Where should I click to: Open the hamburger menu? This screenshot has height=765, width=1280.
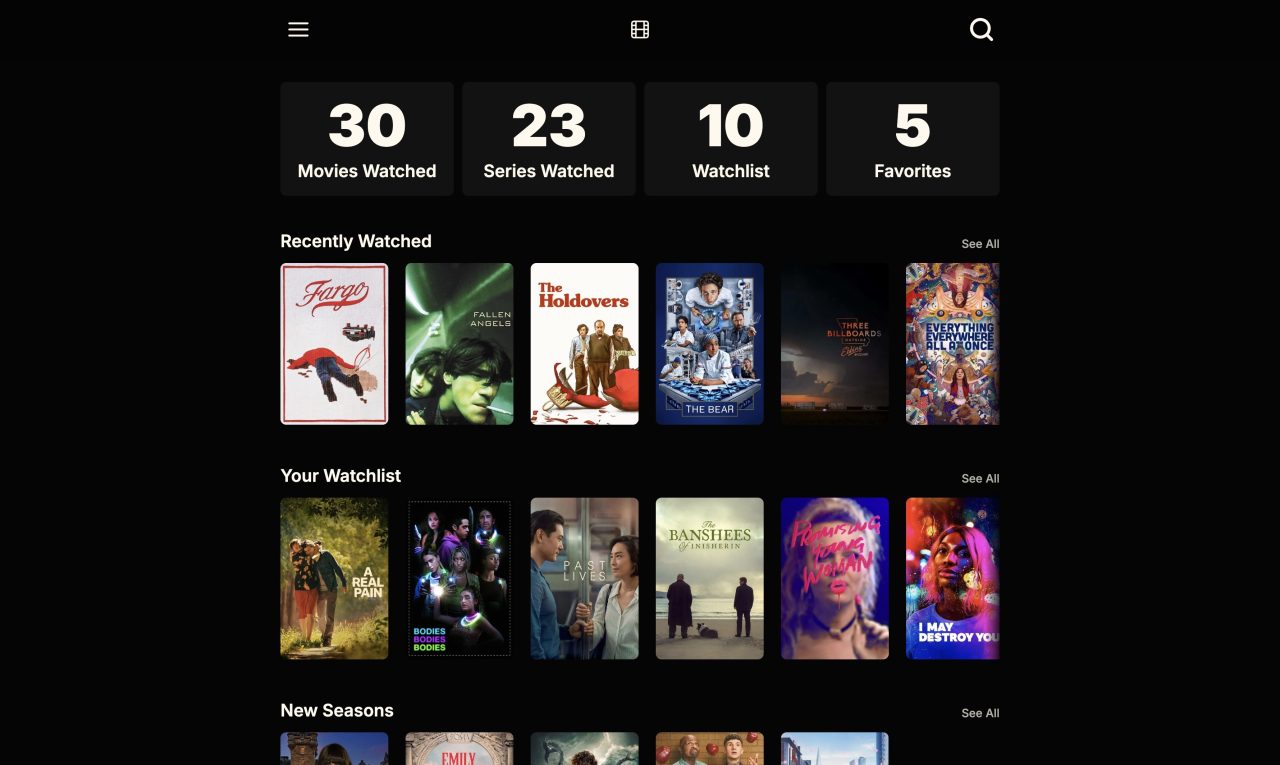tap(298, 30)
